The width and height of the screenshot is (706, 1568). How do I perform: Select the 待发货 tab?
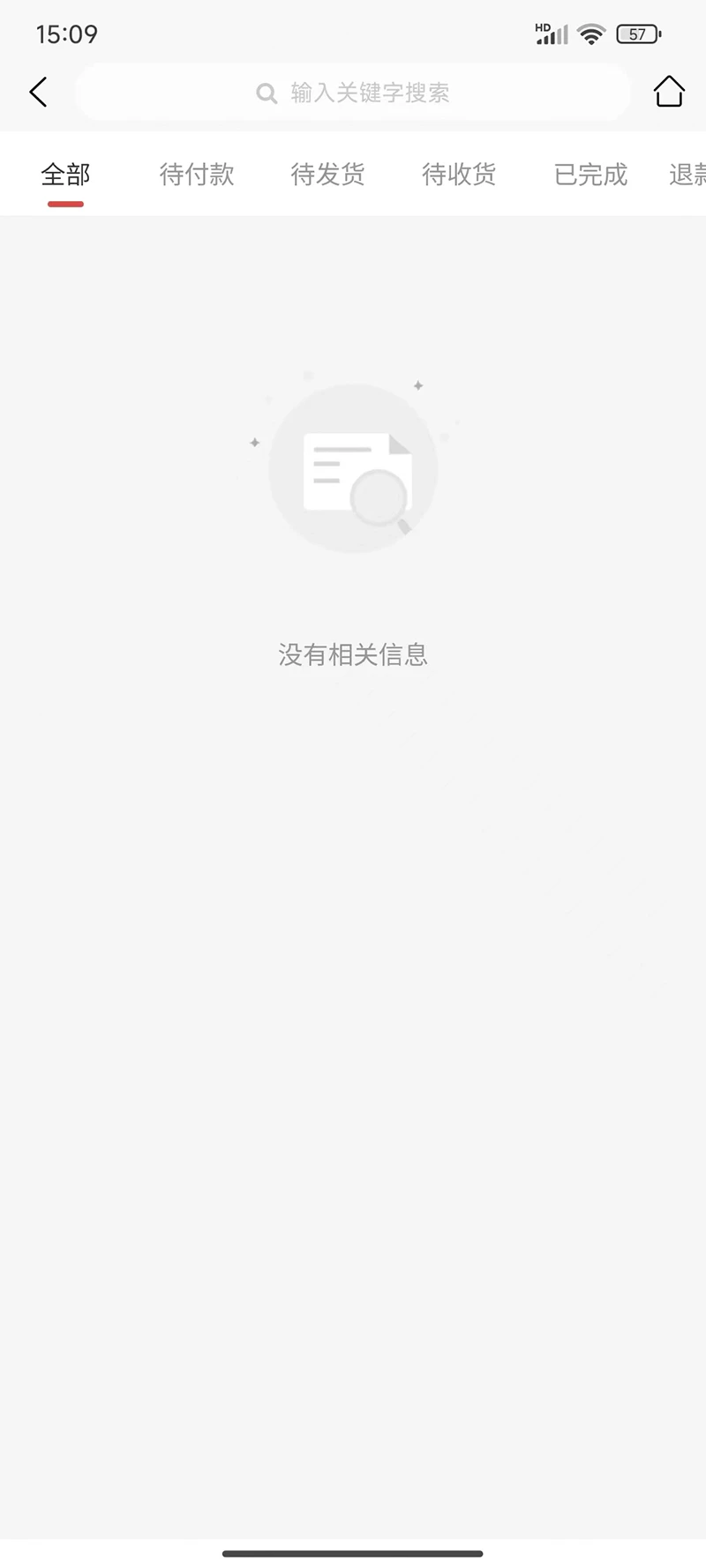(327, 175)
